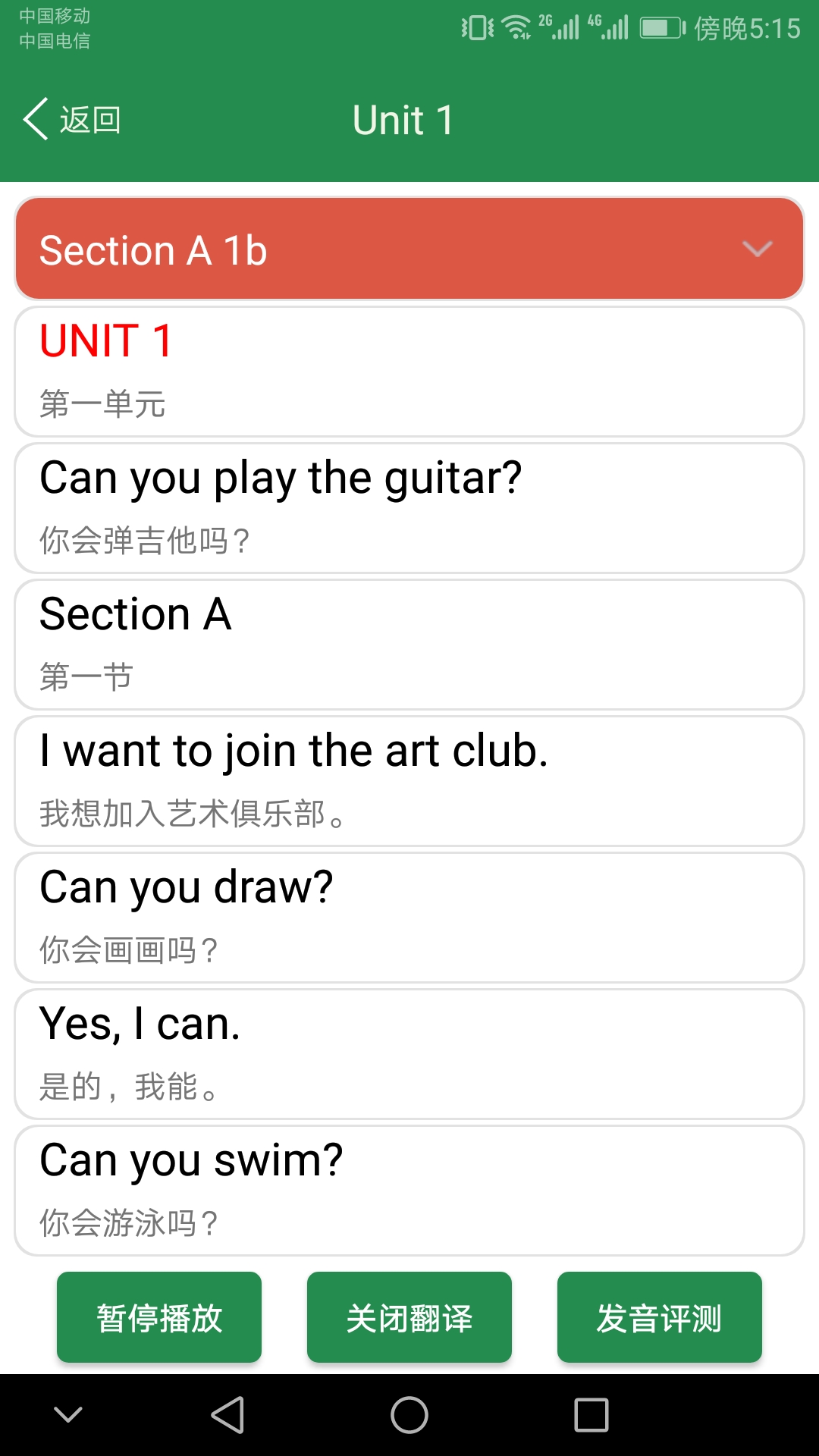The image size is (819, 1456).
Task: Pause playback using 暂停播放
Action: [158, 1317]
